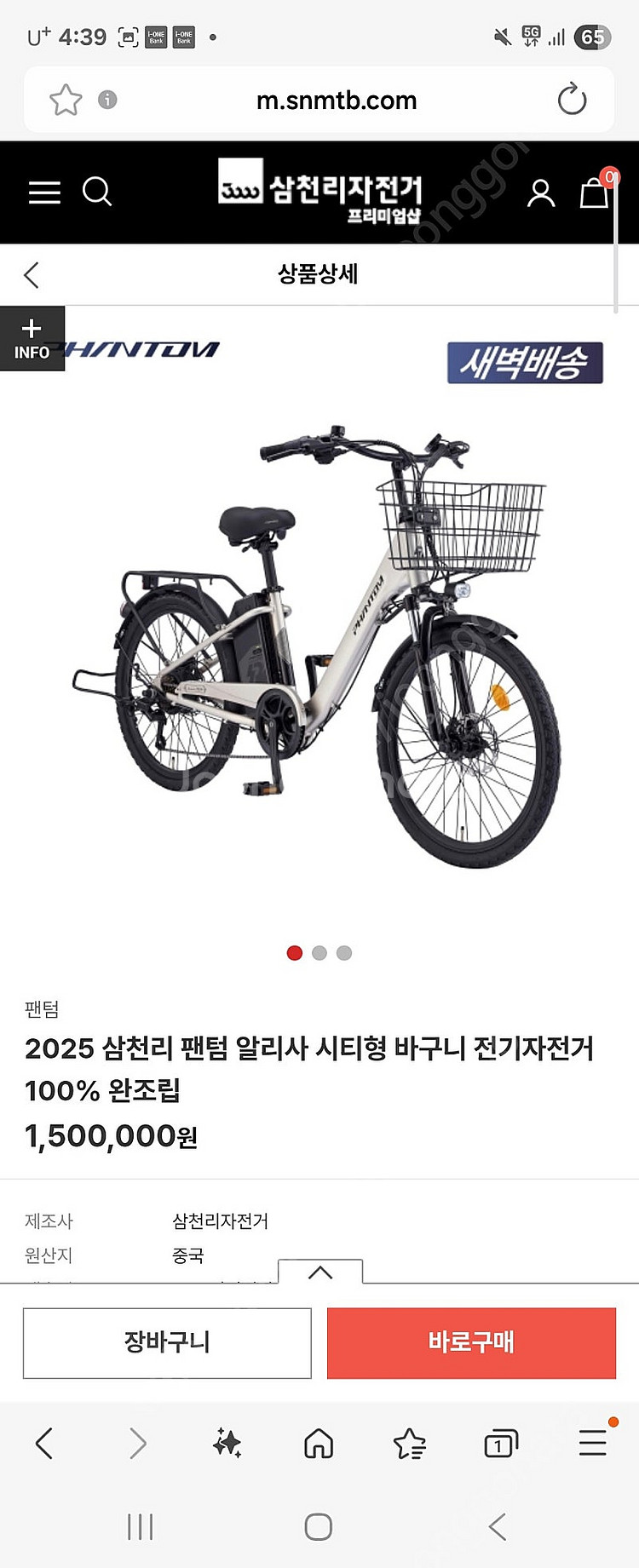Add product with 장바구니 button

[167, 1342]
